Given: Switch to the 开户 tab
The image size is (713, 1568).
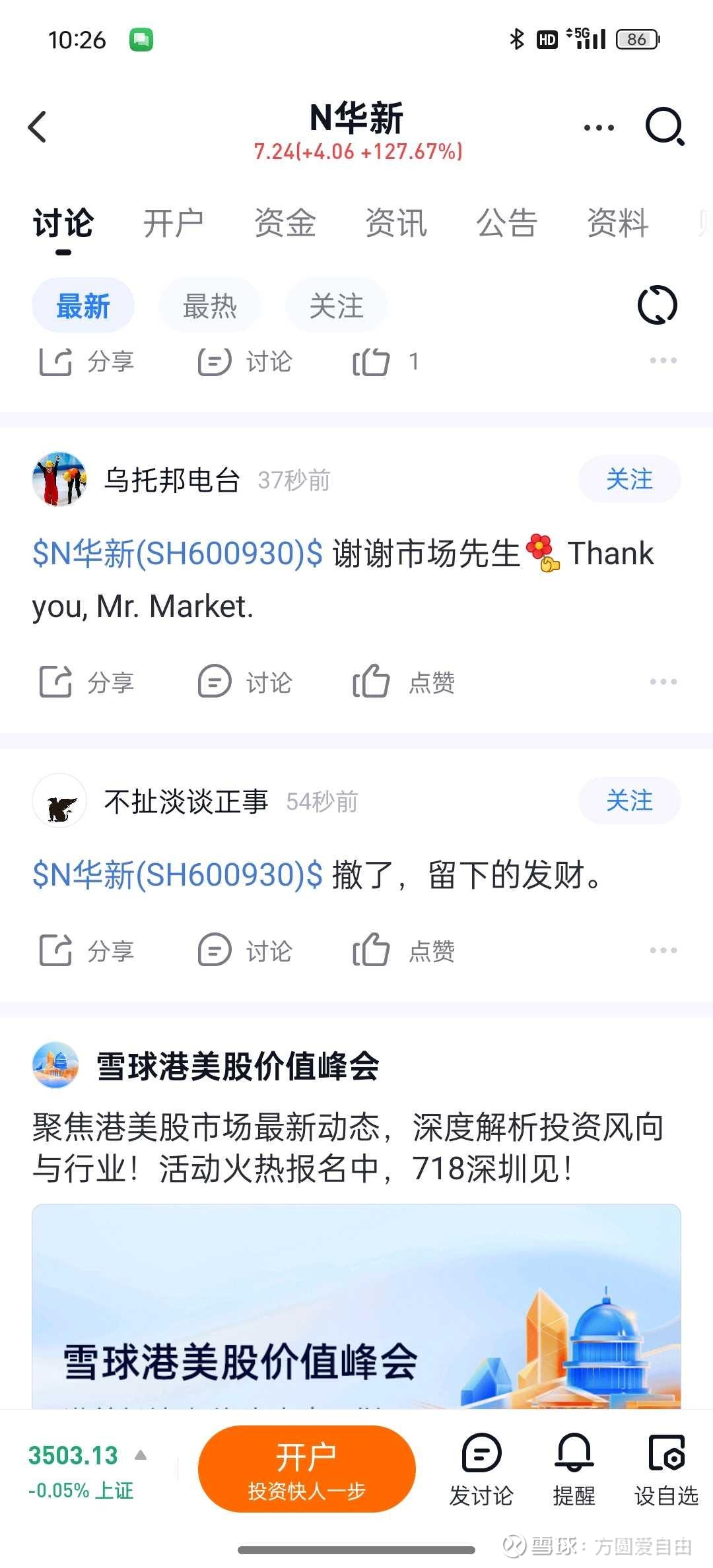Looking at the screenshot, I should coord(174,223).
